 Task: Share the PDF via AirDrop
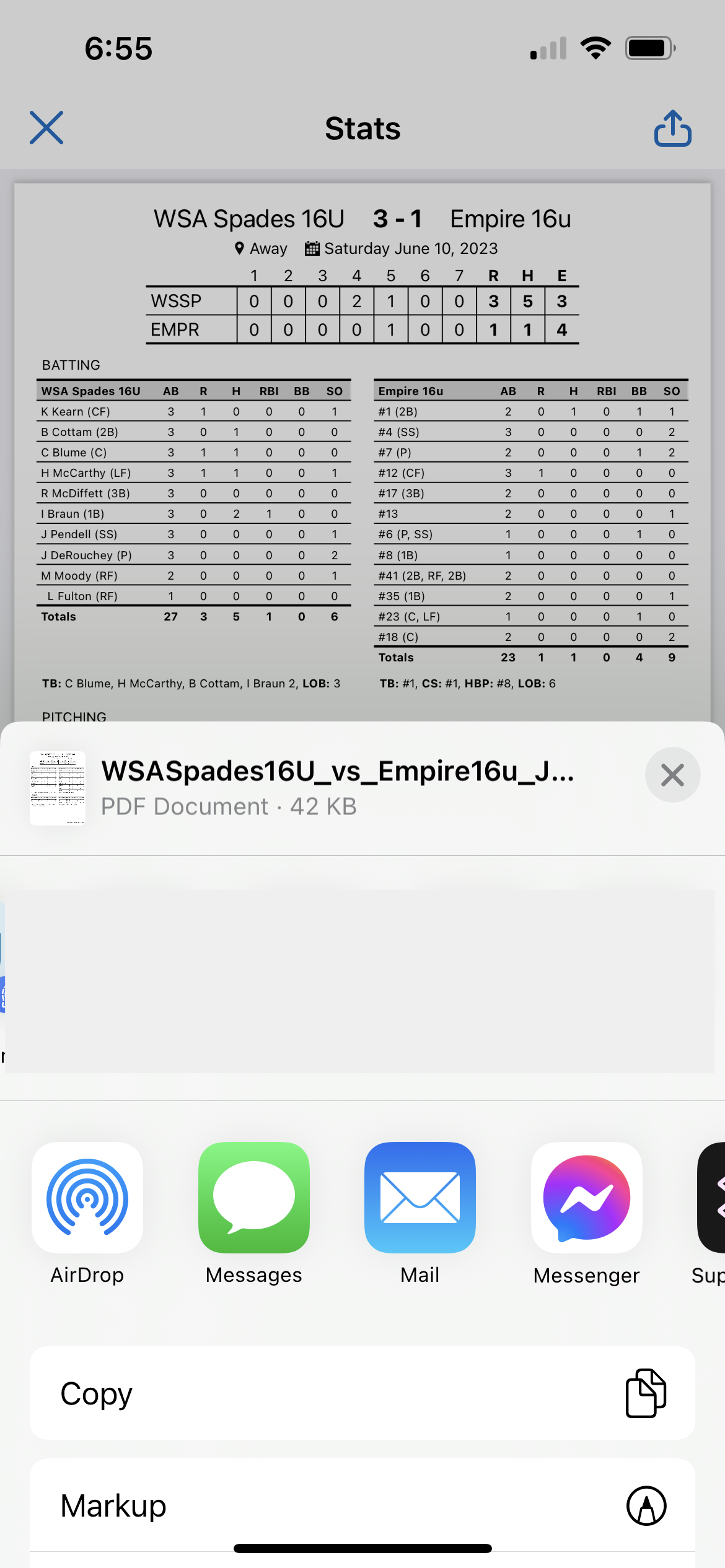[87, 1198]
